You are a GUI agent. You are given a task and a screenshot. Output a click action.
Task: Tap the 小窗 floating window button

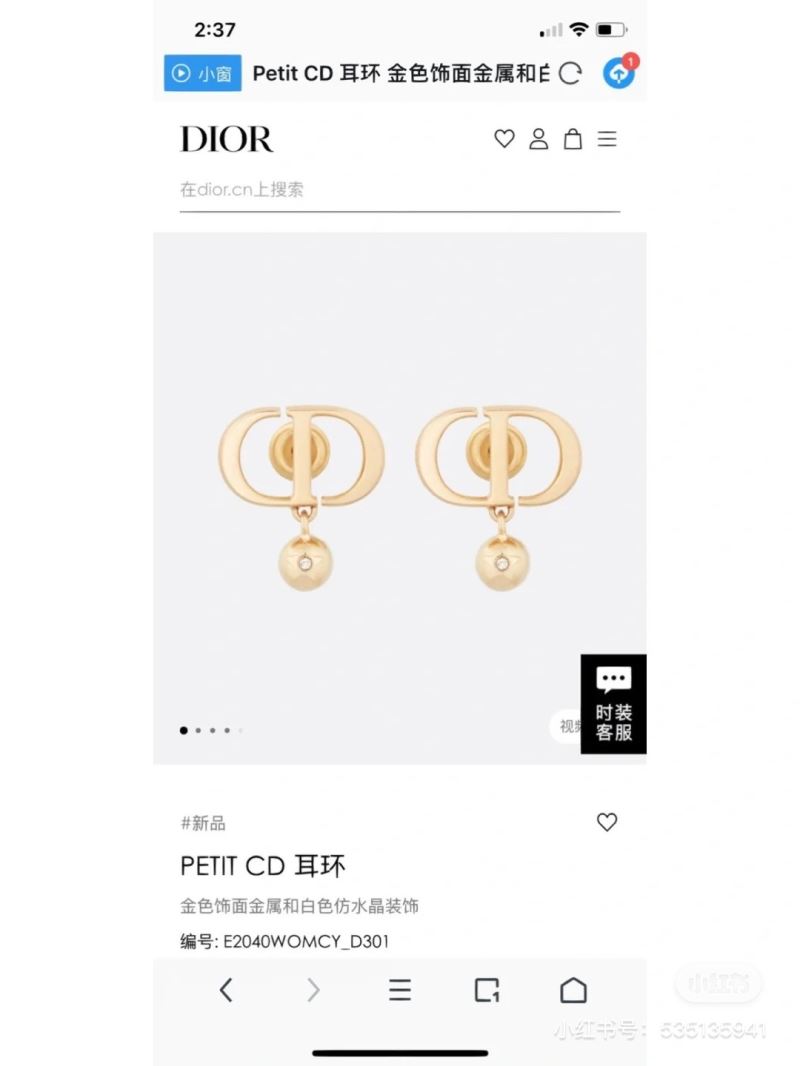(202, 73)
